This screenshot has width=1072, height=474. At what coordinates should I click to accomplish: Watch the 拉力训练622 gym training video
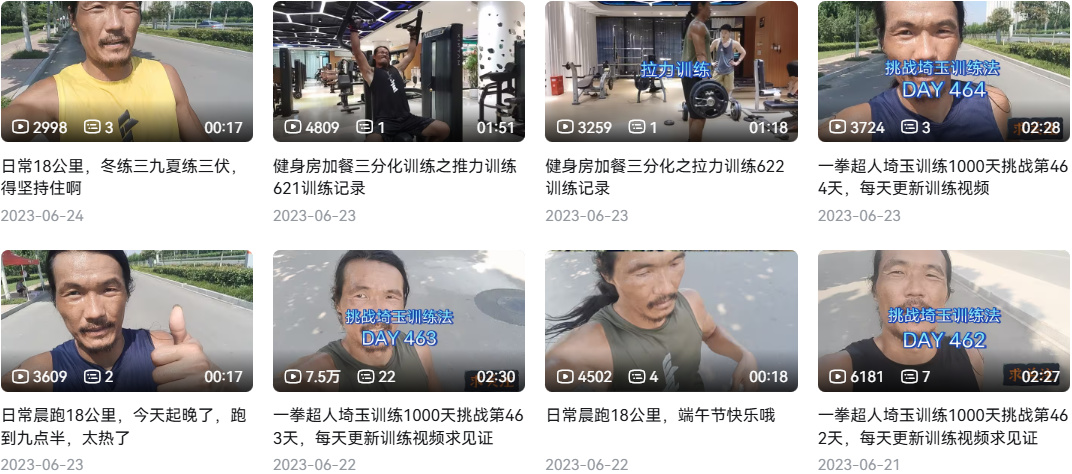671,71
